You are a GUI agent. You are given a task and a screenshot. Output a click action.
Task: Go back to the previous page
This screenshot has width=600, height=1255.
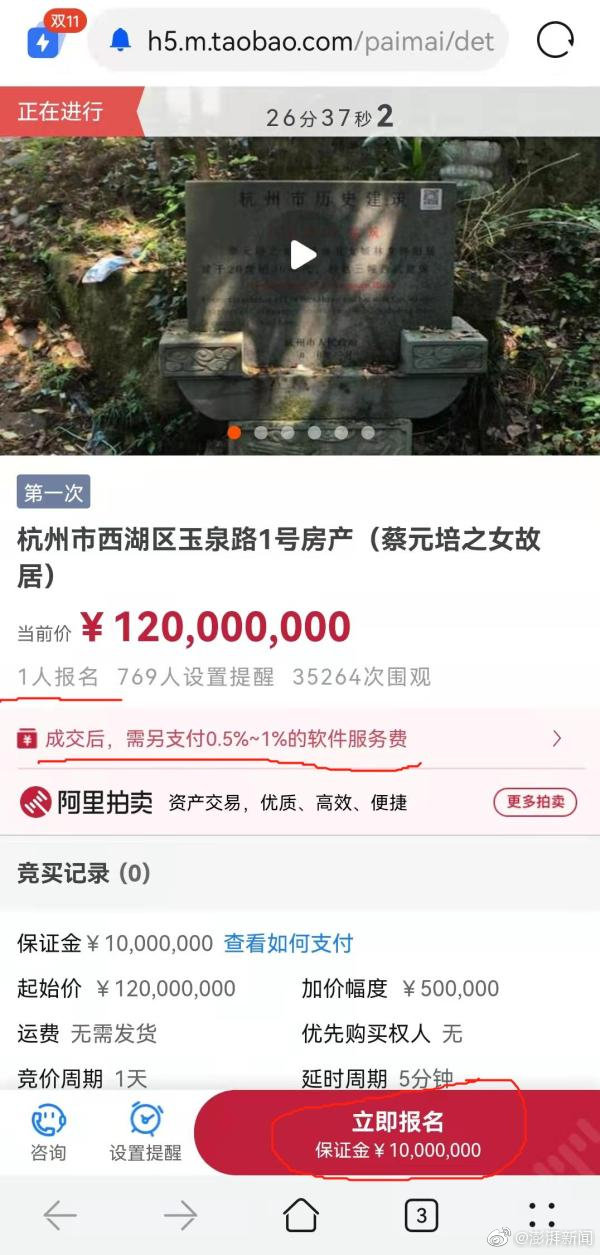60,1215
